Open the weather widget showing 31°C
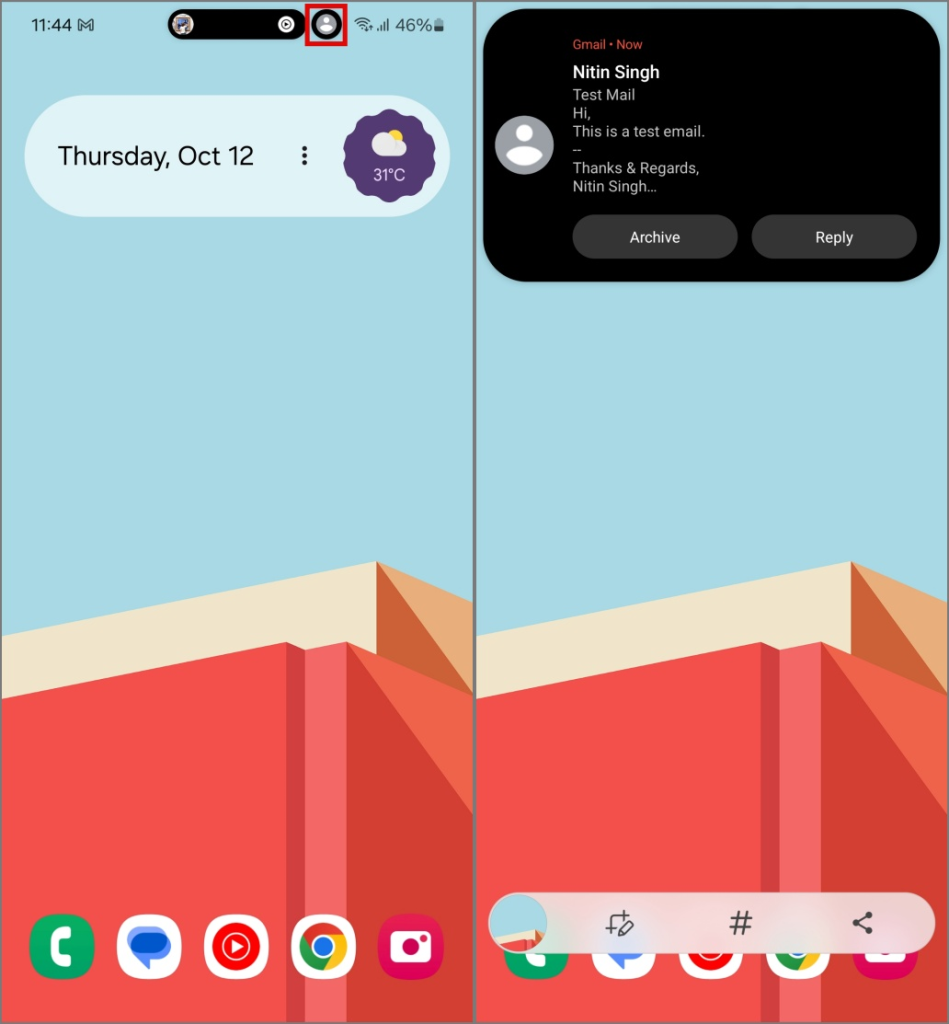This screenshot has width=949, height=1024. tap(389, 155)
